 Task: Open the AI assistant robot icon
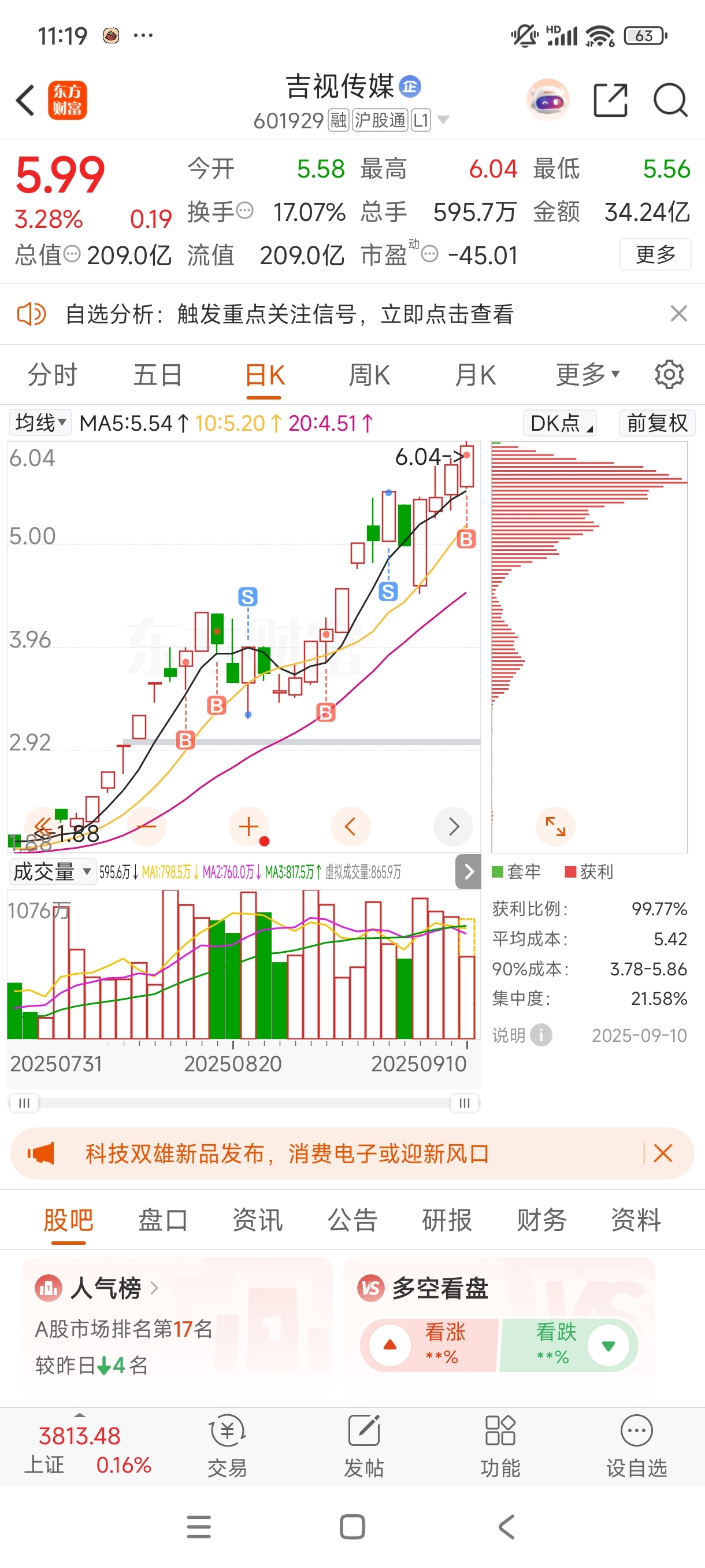[547, 101]
